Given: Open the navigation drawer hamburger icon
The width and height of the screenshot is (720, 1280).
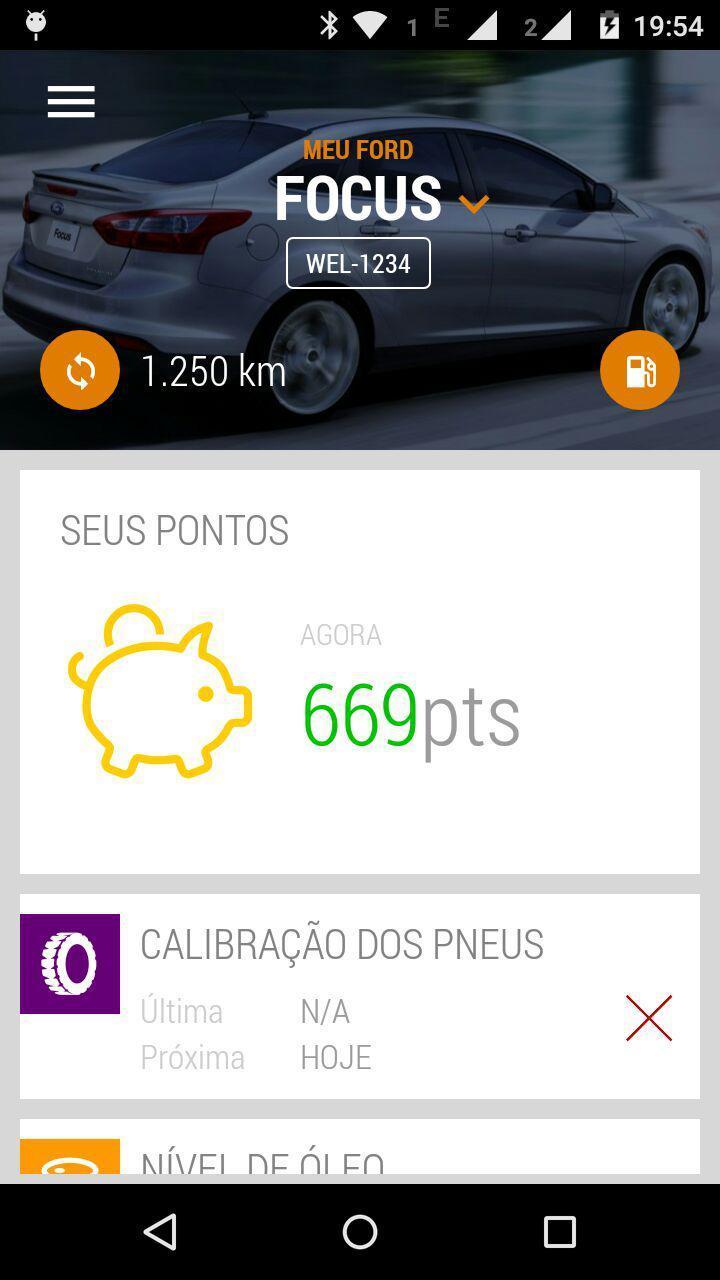Looking at the screenshot, I should 70,100.
